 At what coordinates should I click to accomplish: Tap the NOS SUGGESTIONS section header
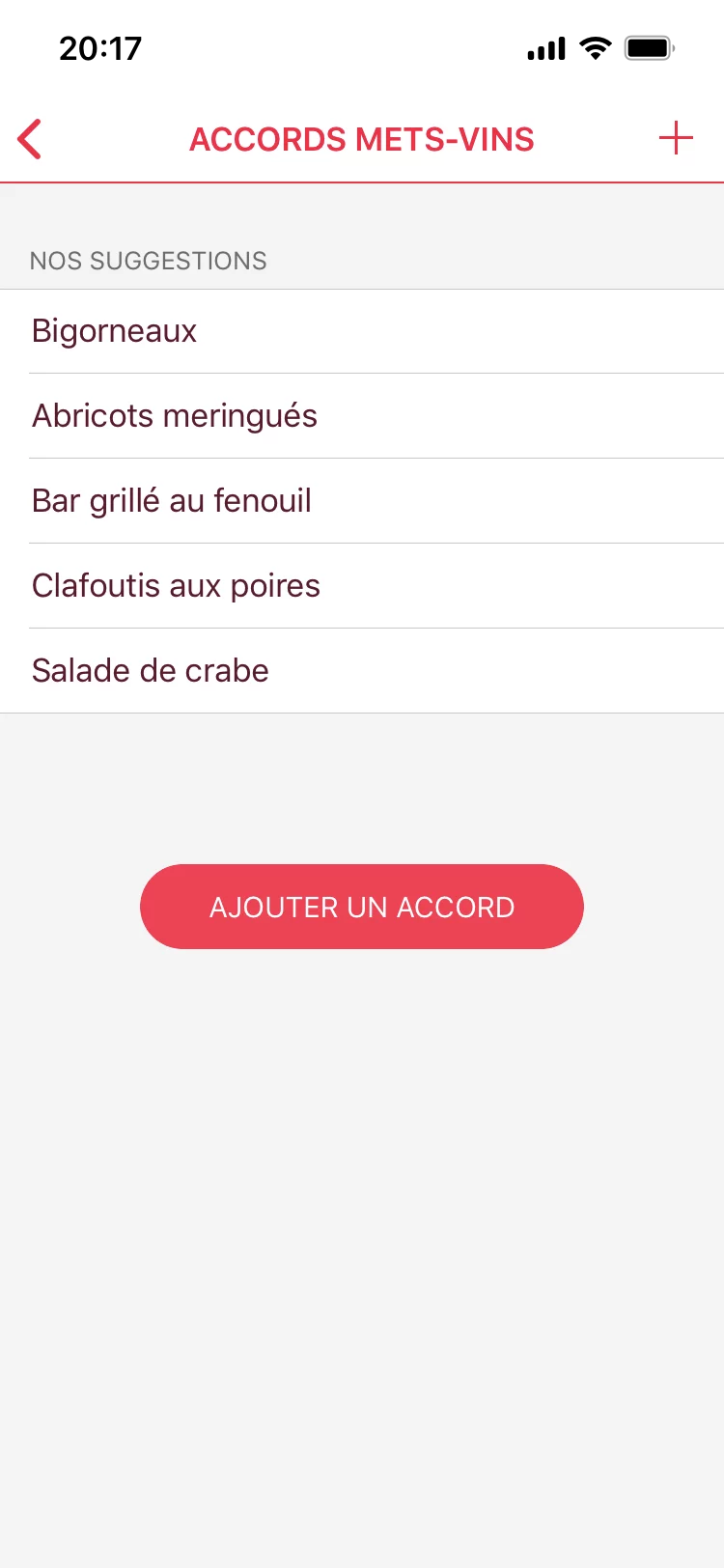tap(149, 261)
